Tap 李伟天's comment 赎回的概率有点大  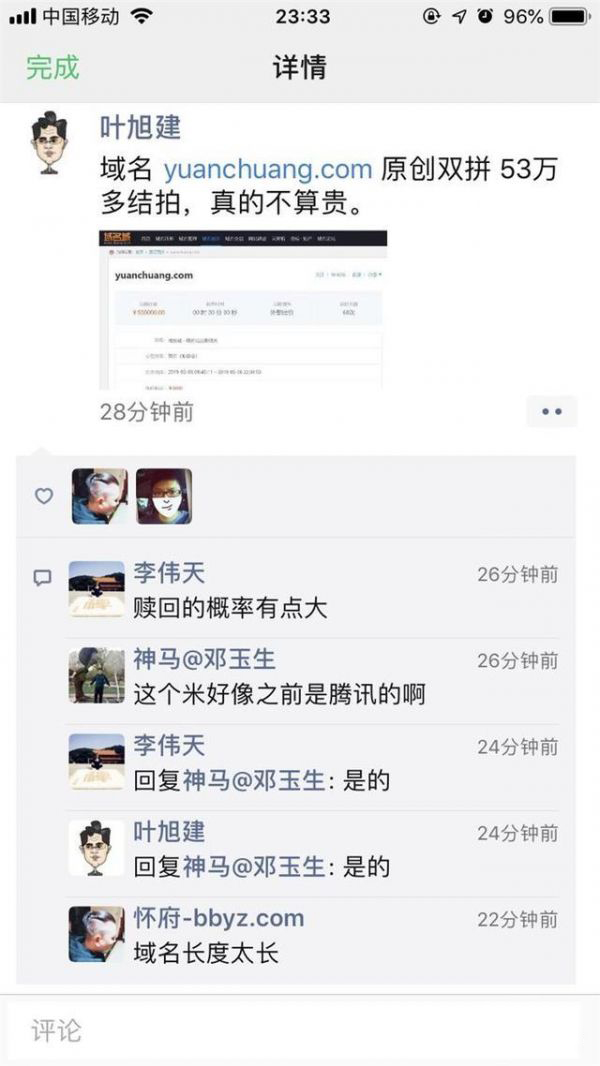tap(231, 607)
